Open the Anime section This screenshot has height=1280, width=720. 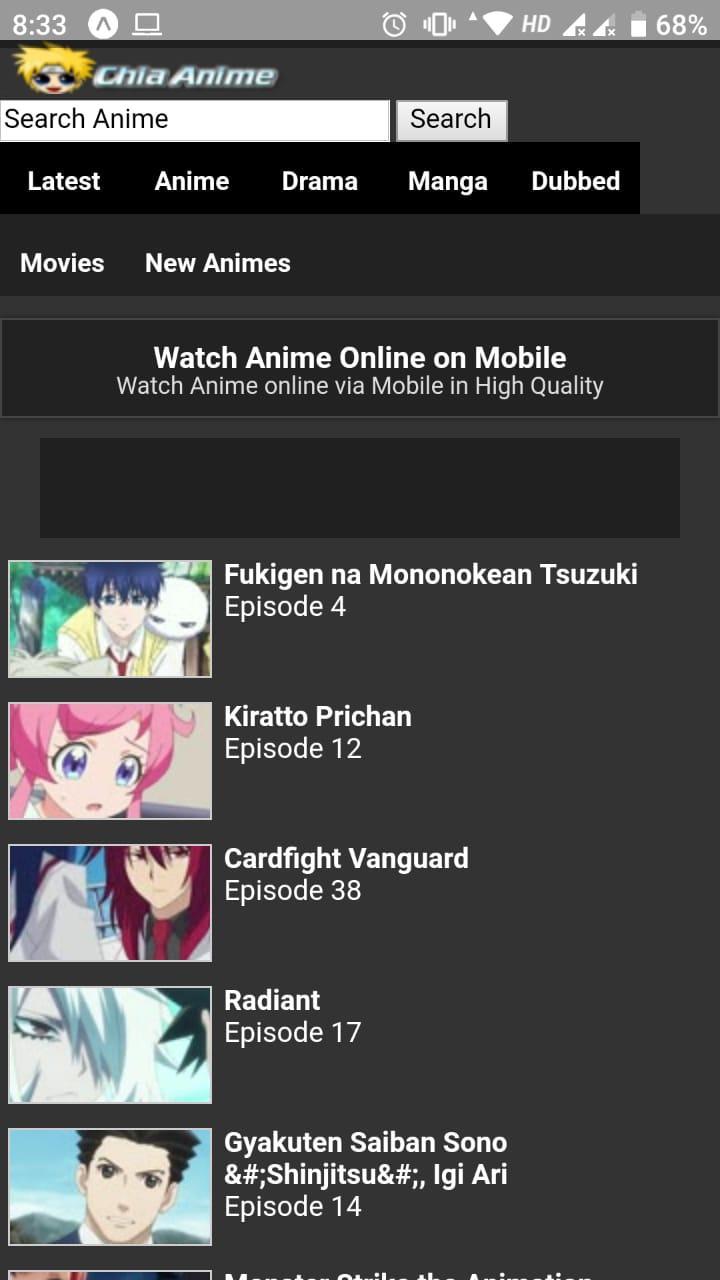coord(192,181)
